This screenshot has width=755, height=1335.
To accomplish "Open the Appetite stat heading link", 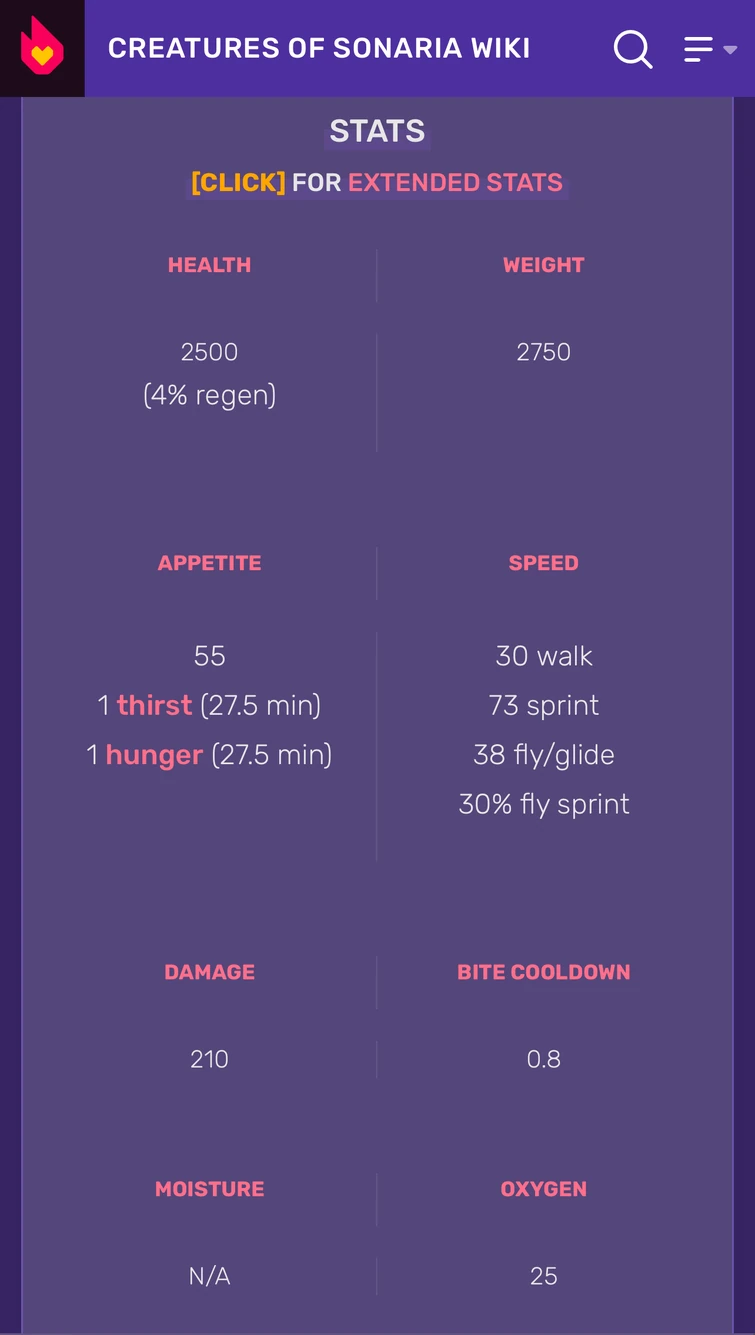I will click(209, 563).
